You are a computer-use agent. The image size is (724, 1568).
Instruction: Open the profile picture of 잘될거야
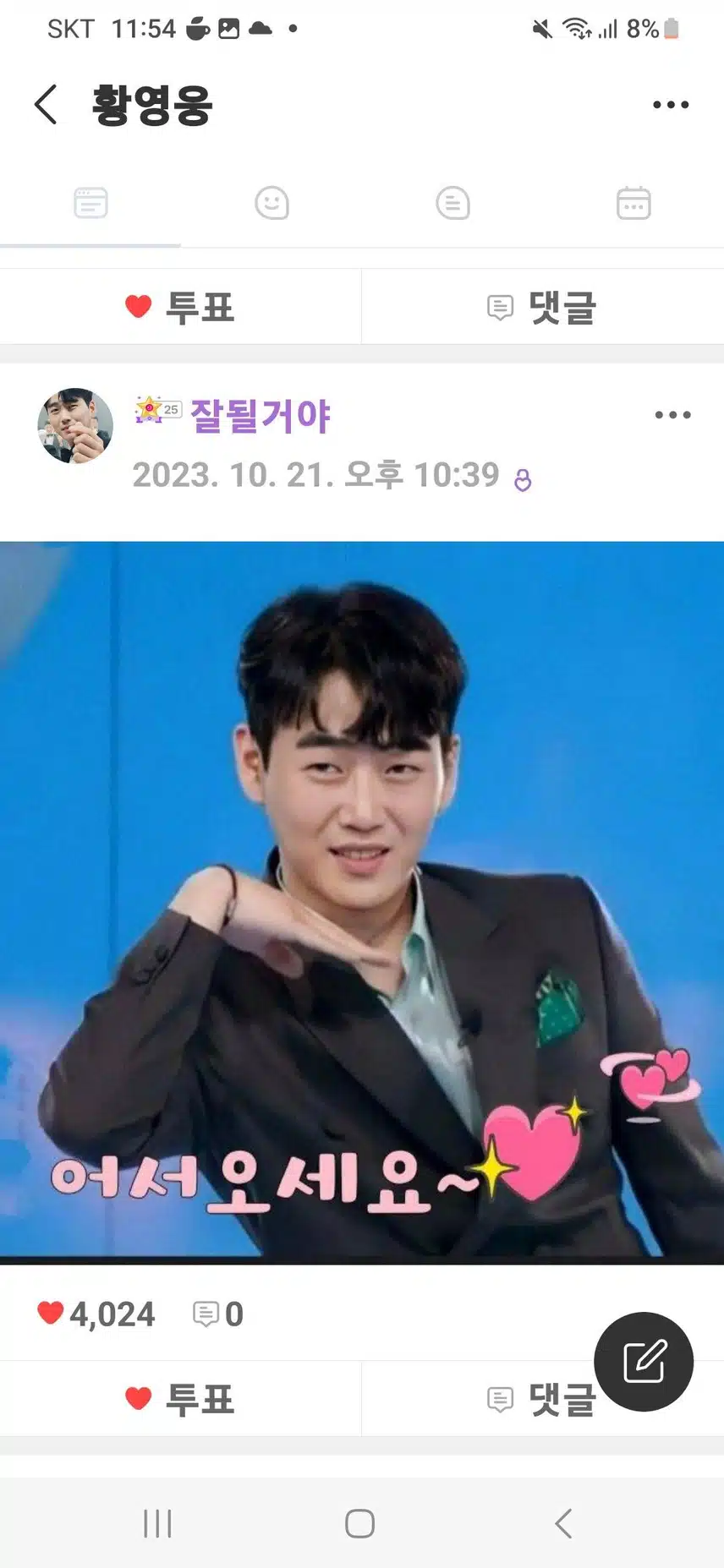pos(75,425)
